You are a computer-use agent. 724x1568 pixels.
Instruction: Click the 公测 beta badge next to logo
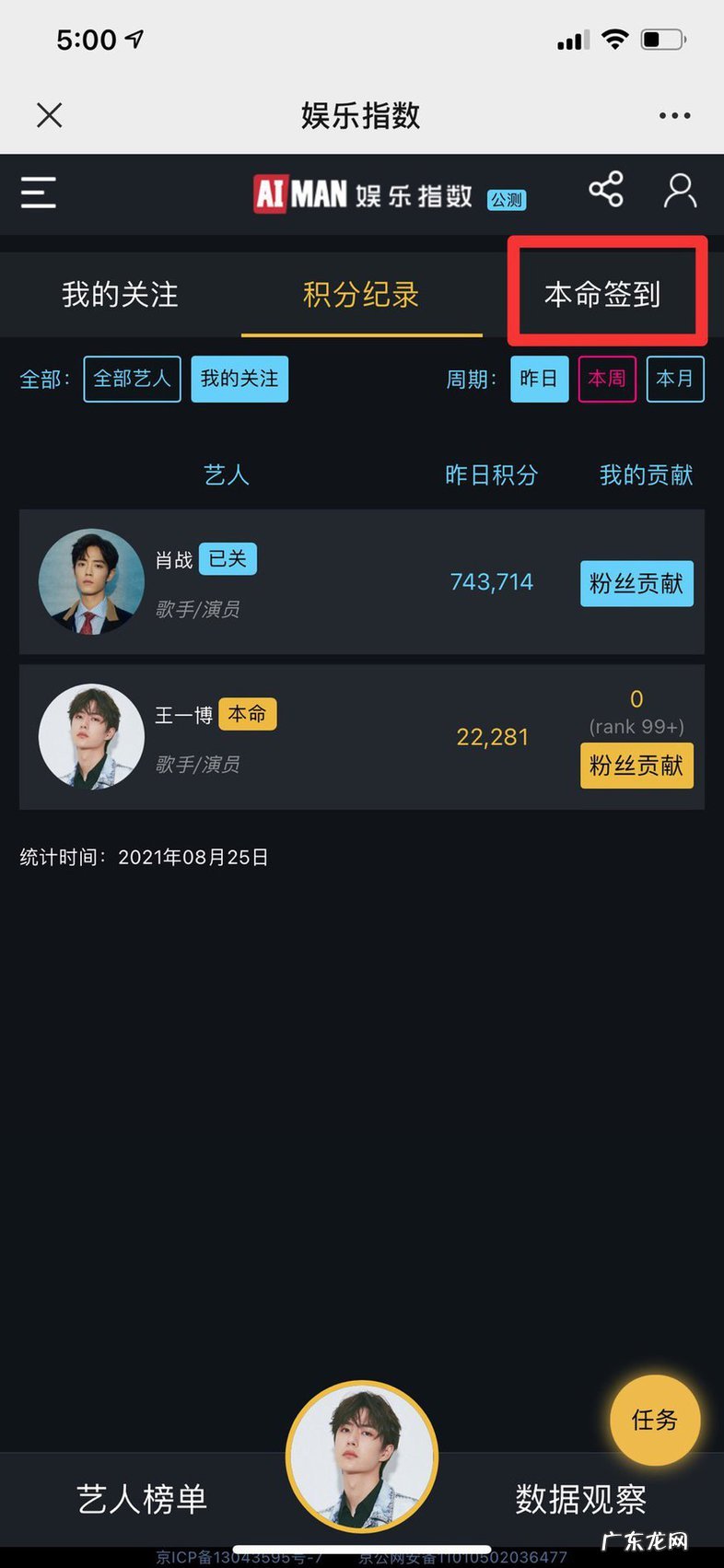click(x=508, y=200)
